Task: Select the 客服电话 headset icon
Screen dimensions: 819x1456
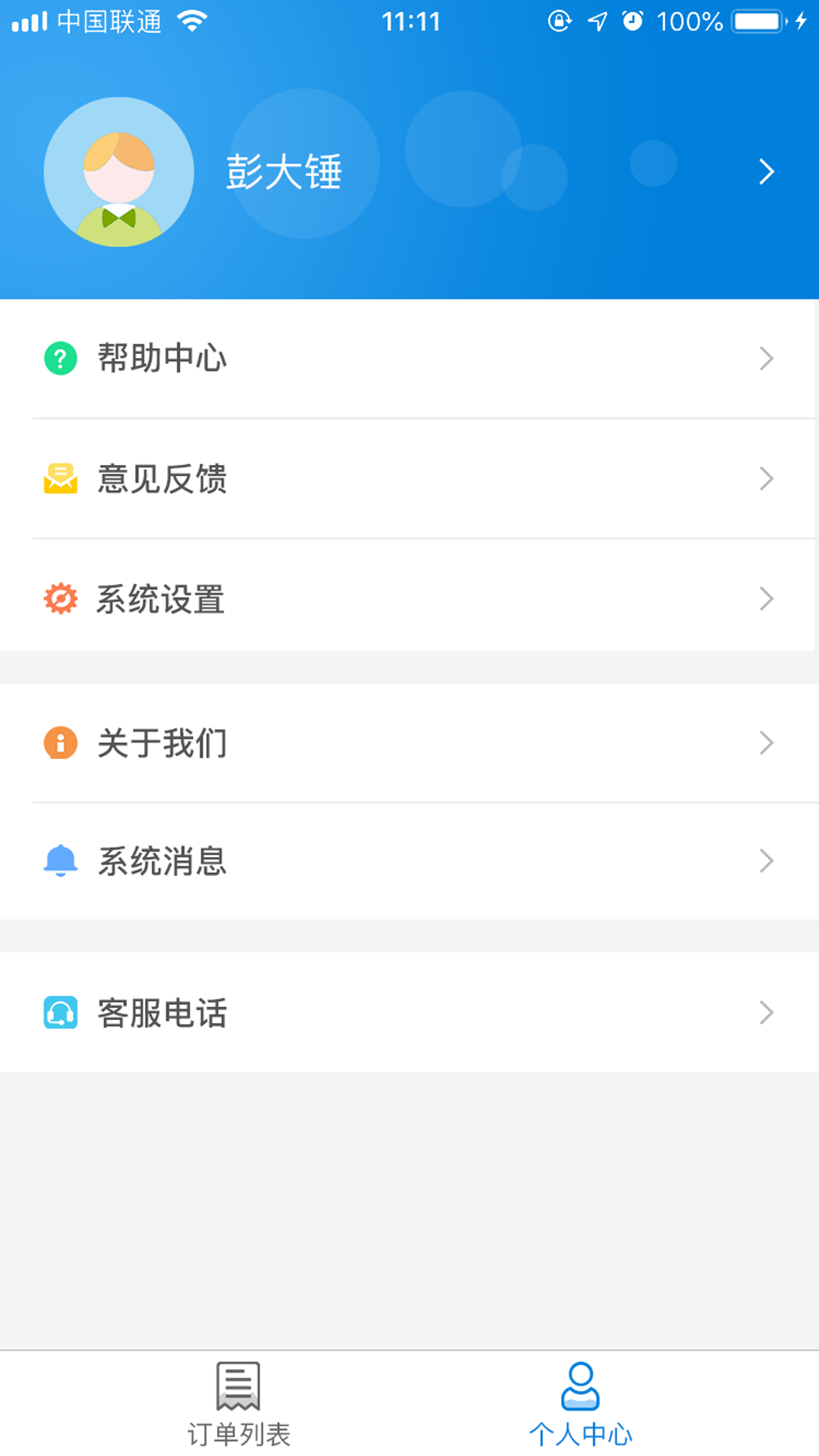Action: pos(61,1012)
